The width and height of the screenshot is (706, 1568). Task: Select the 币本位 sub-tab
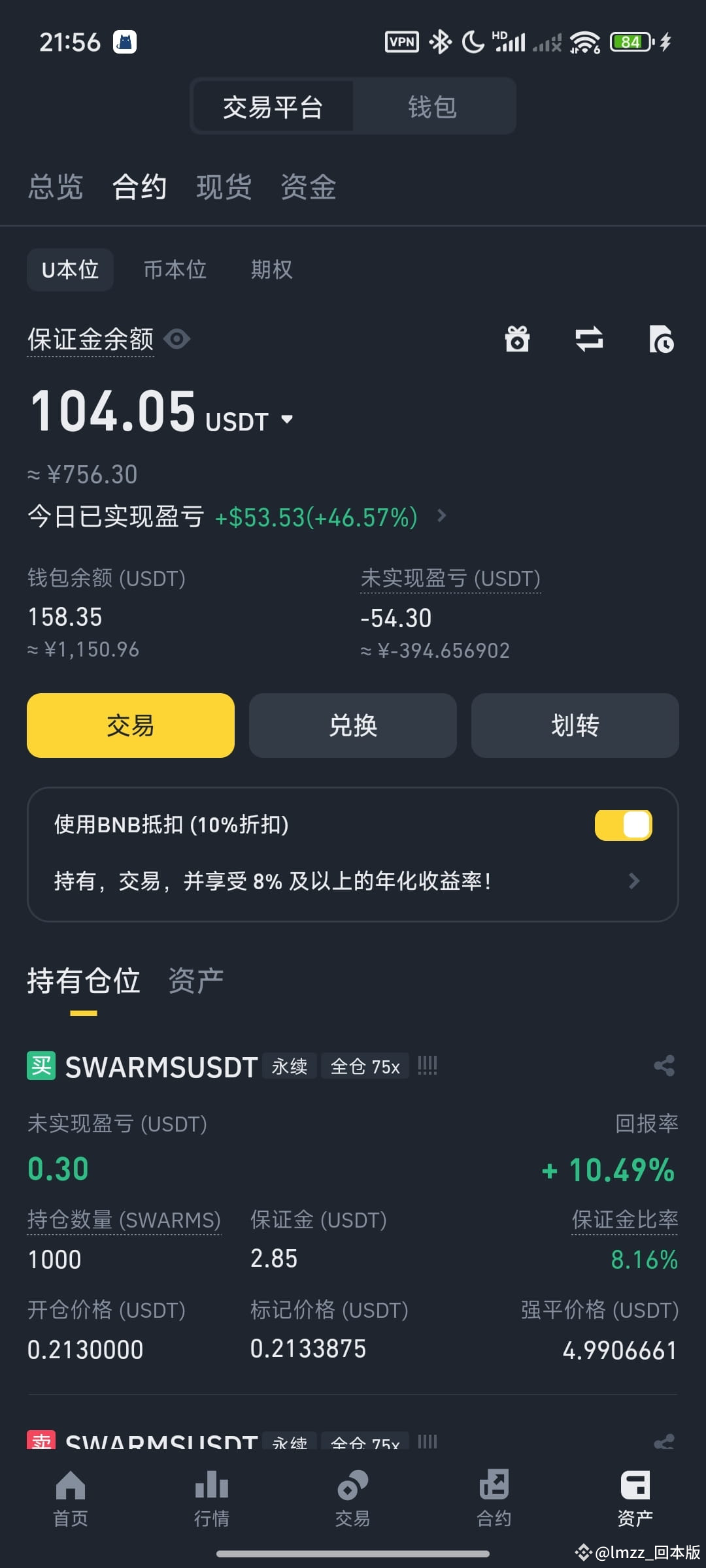point(175,269)
